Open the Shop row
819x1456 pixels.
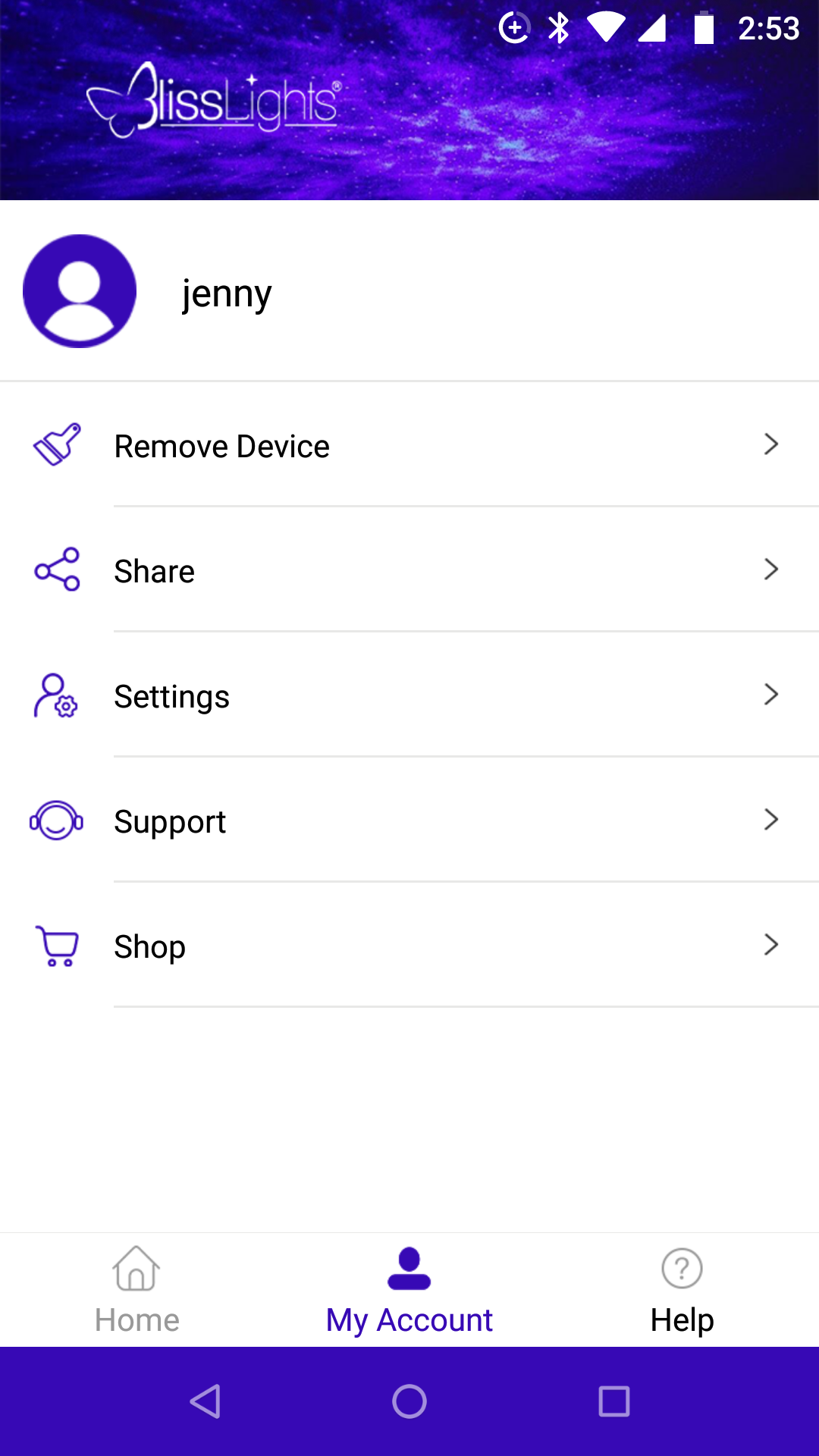409,946
